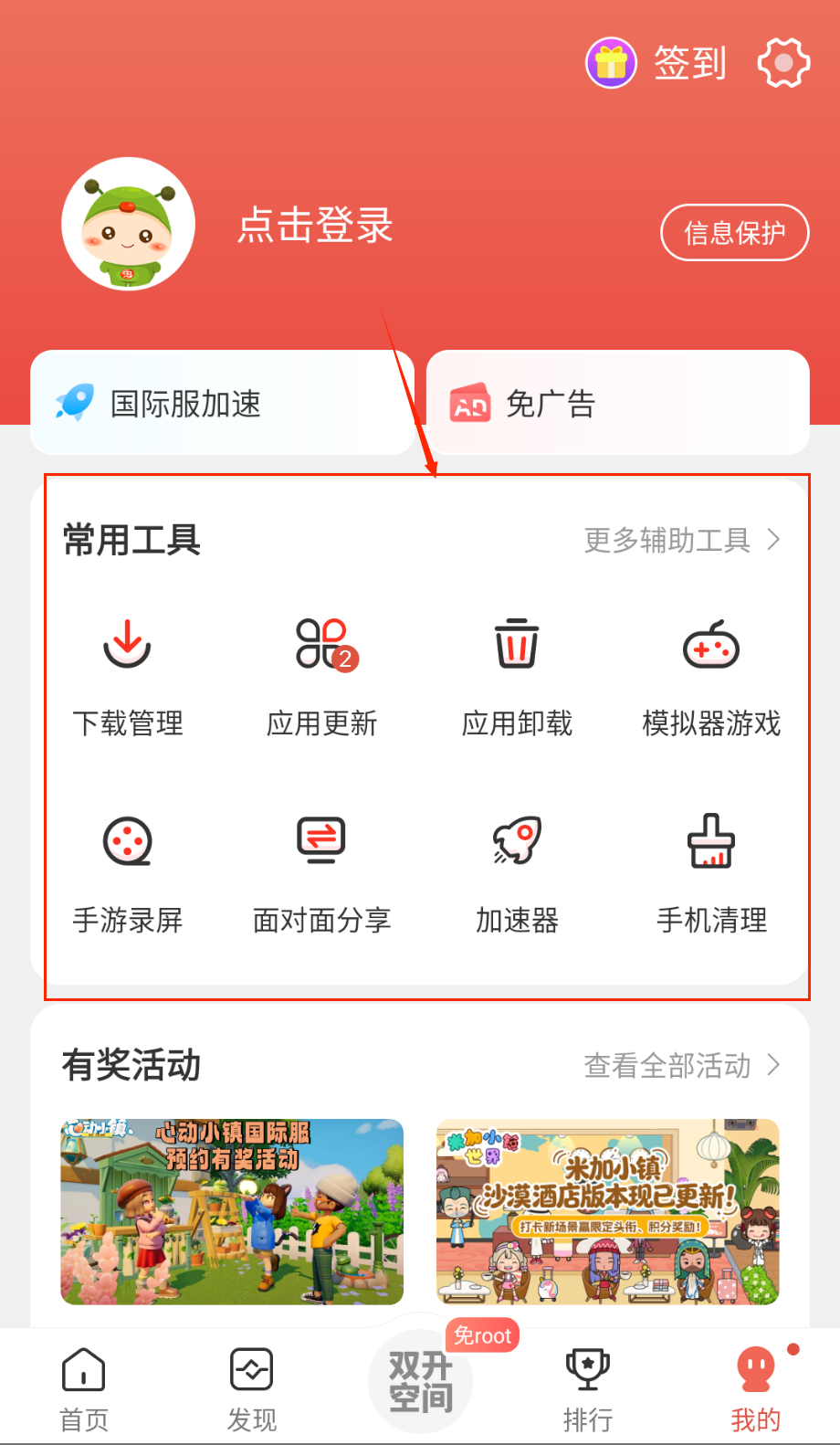The image size is (840, 1445).
Task: Launch 模拟器游戏
Action: pyautogui.click(x=711, y=676)
